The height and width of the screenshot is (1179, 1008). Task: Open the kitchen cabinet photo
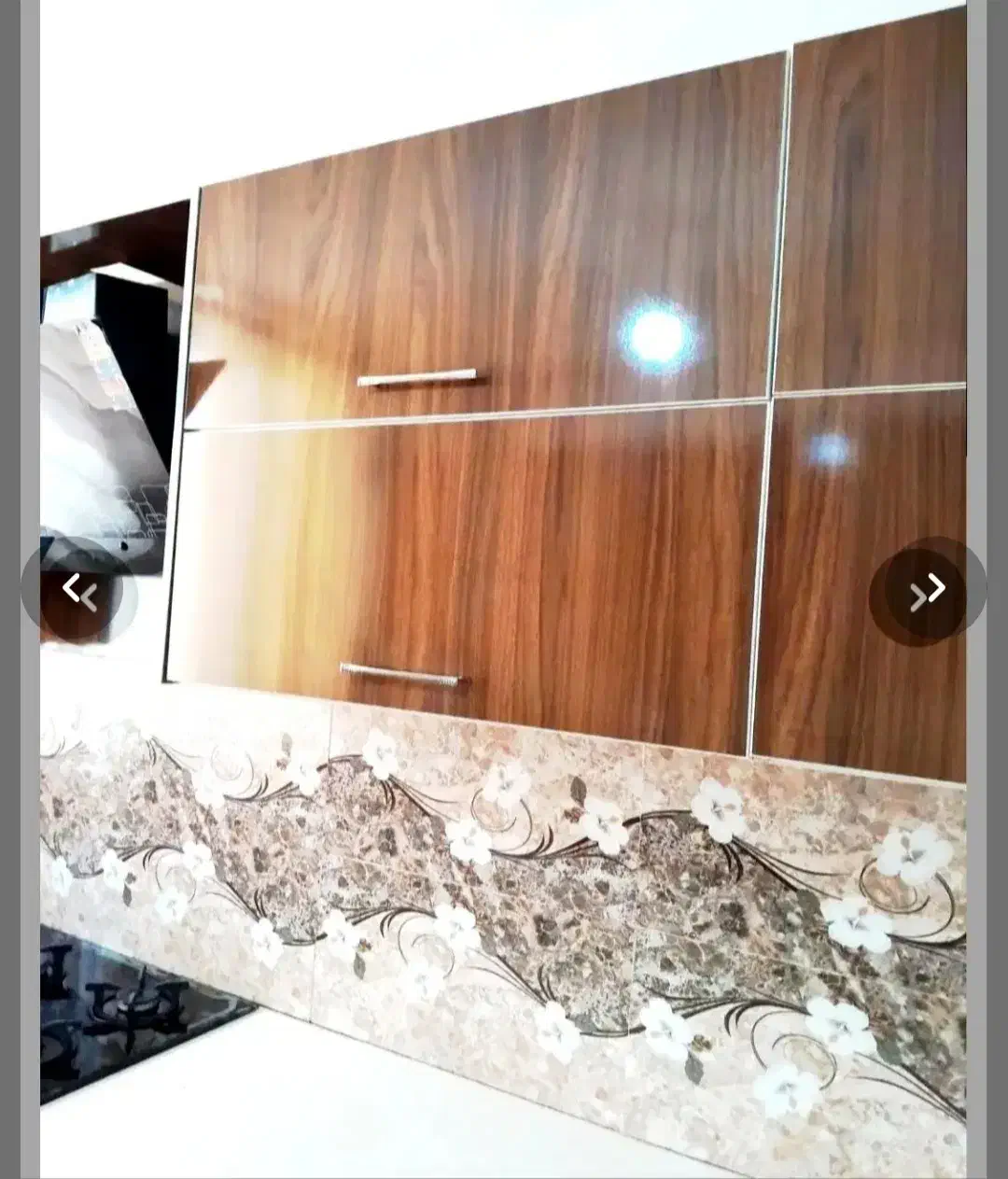[503, 590]
